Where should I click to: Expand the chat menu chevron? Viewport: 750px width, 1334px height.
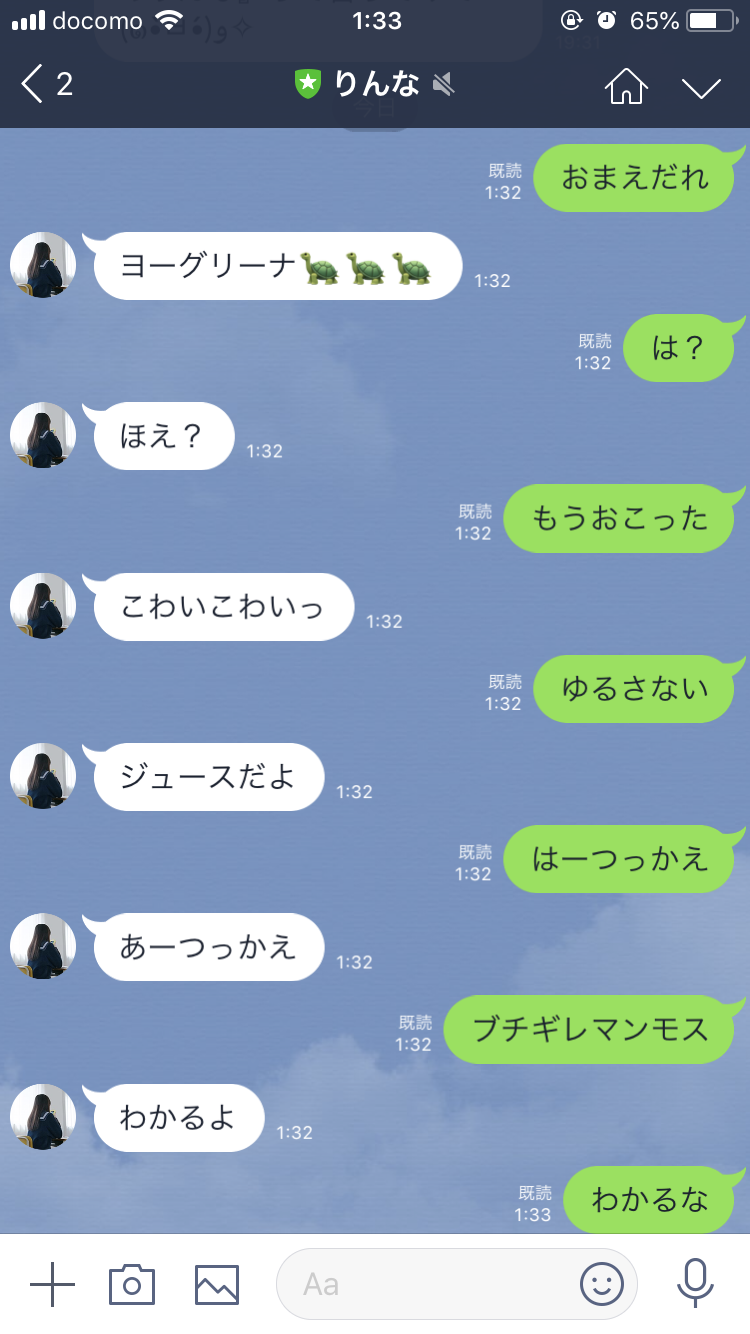click(701, 87)
